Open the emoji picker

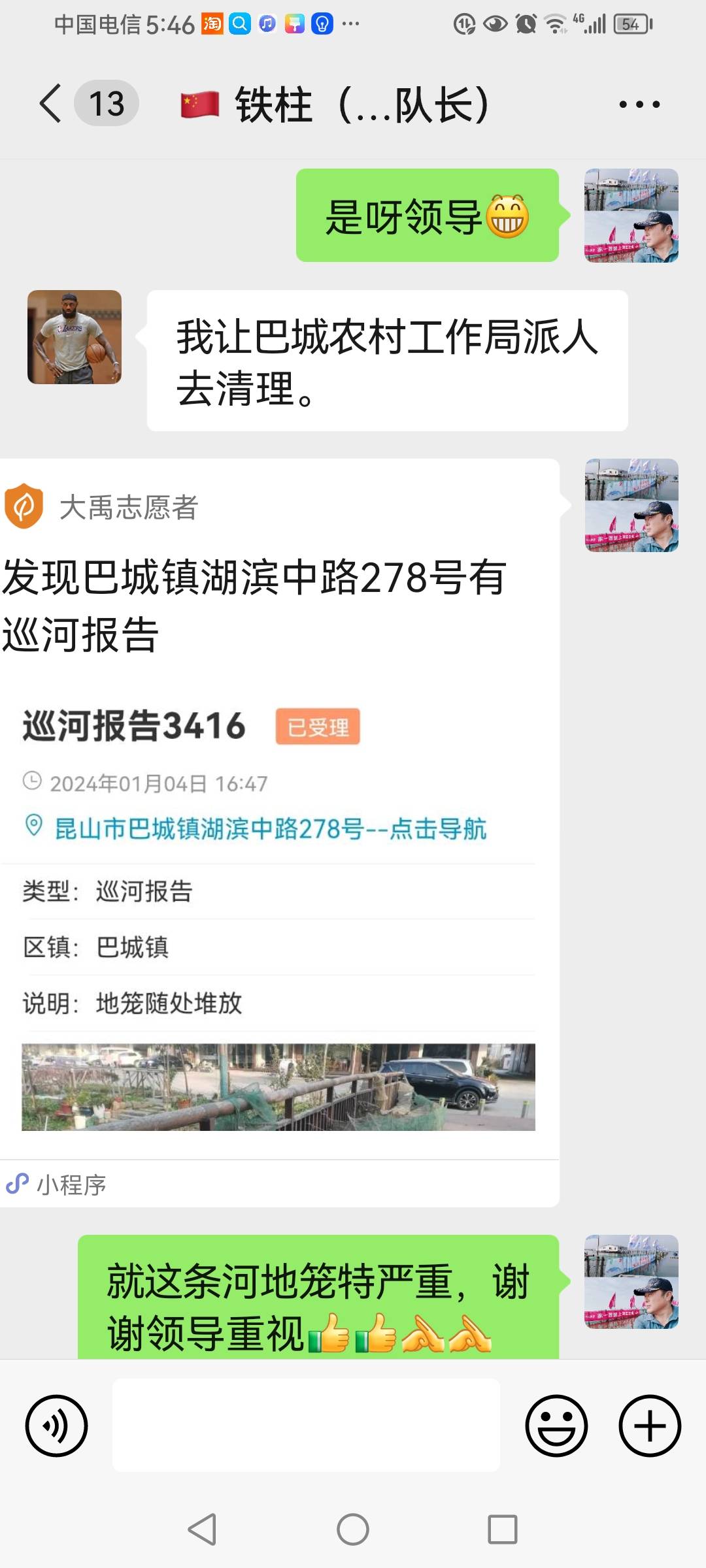[x=556, y=1426]
